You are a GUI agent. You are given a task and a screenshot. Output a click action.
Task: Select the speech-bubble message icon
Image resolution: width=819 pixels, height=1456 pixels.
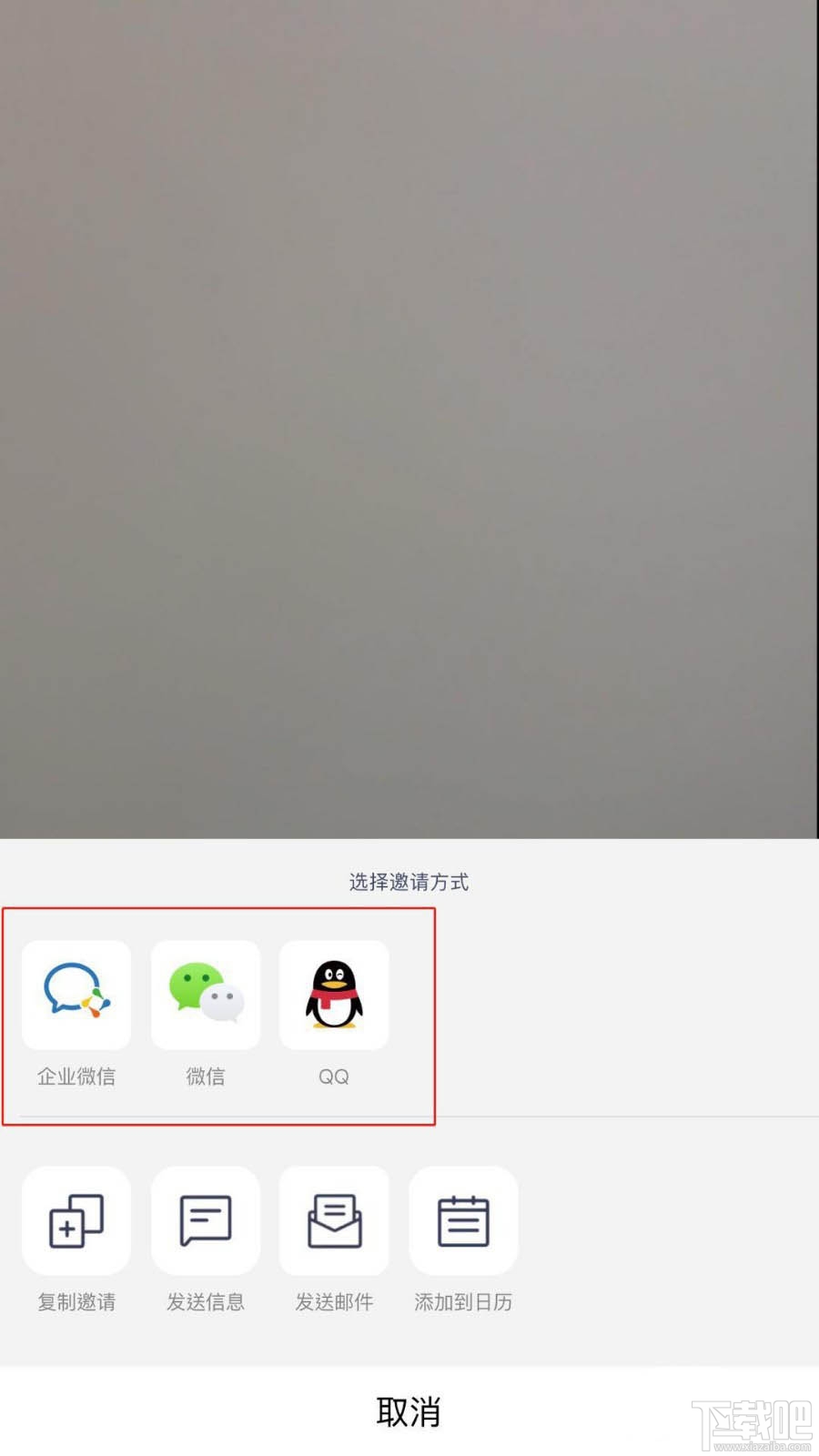click(x=205, y=1220)
